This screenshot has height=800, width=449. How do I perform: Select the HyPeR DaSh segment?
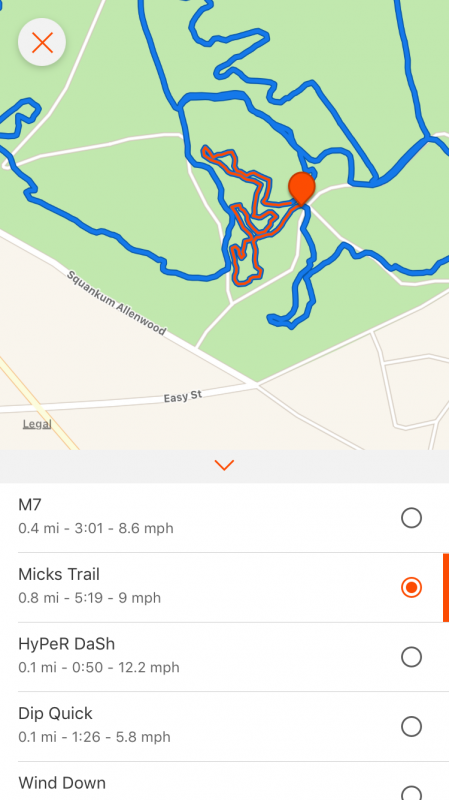point(224,657)
